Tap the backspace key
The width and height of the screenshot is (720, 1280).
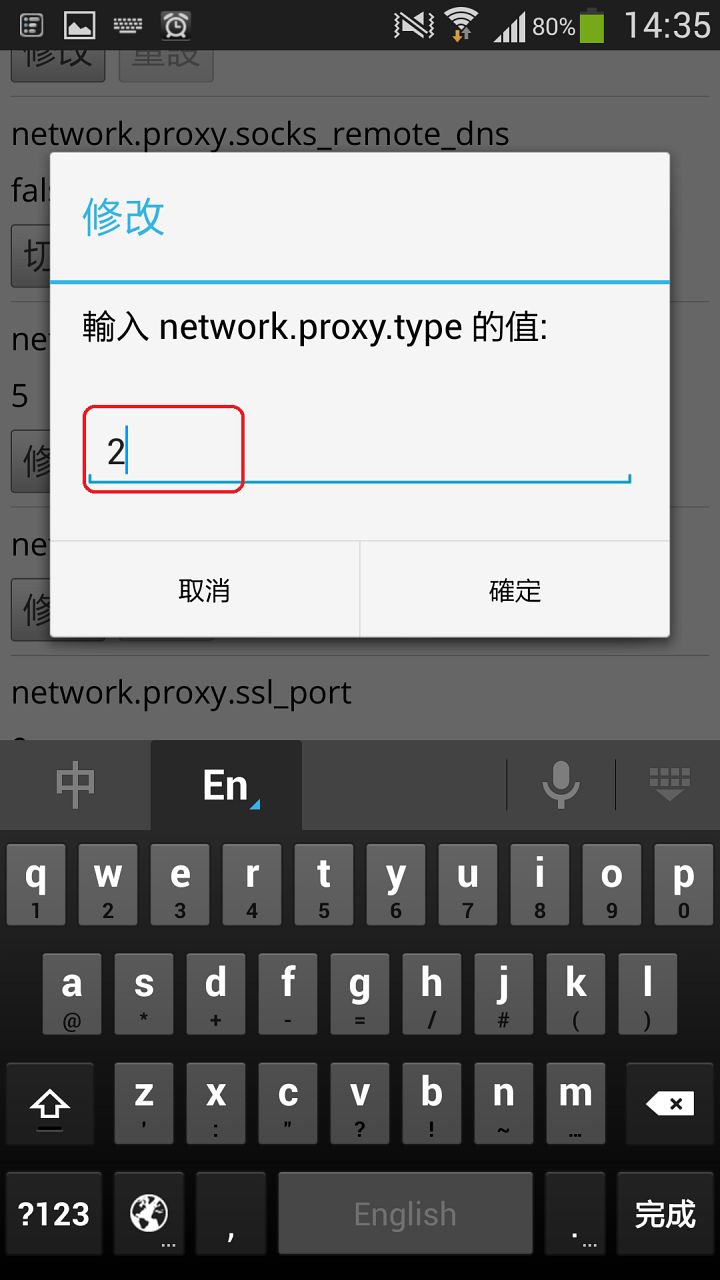pos(669,1104)
